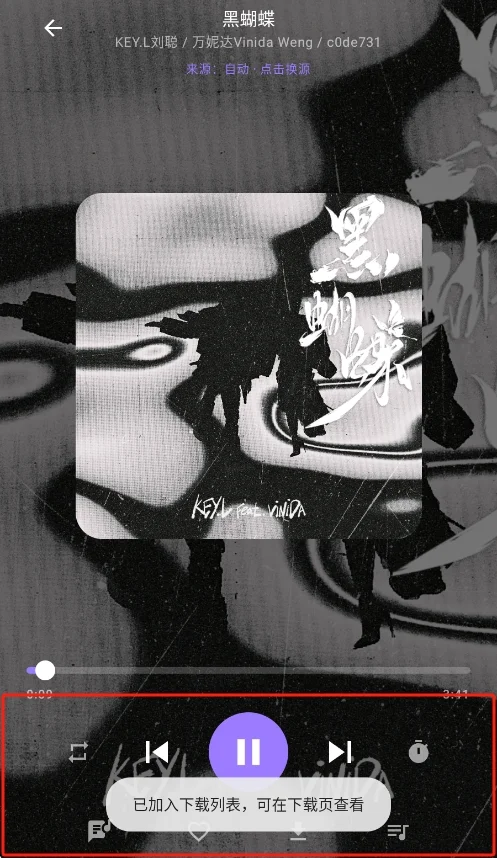This screenshot has width=497, height=858.
Task: Tap the purple source link to switch source
Action: pos(248,69)
